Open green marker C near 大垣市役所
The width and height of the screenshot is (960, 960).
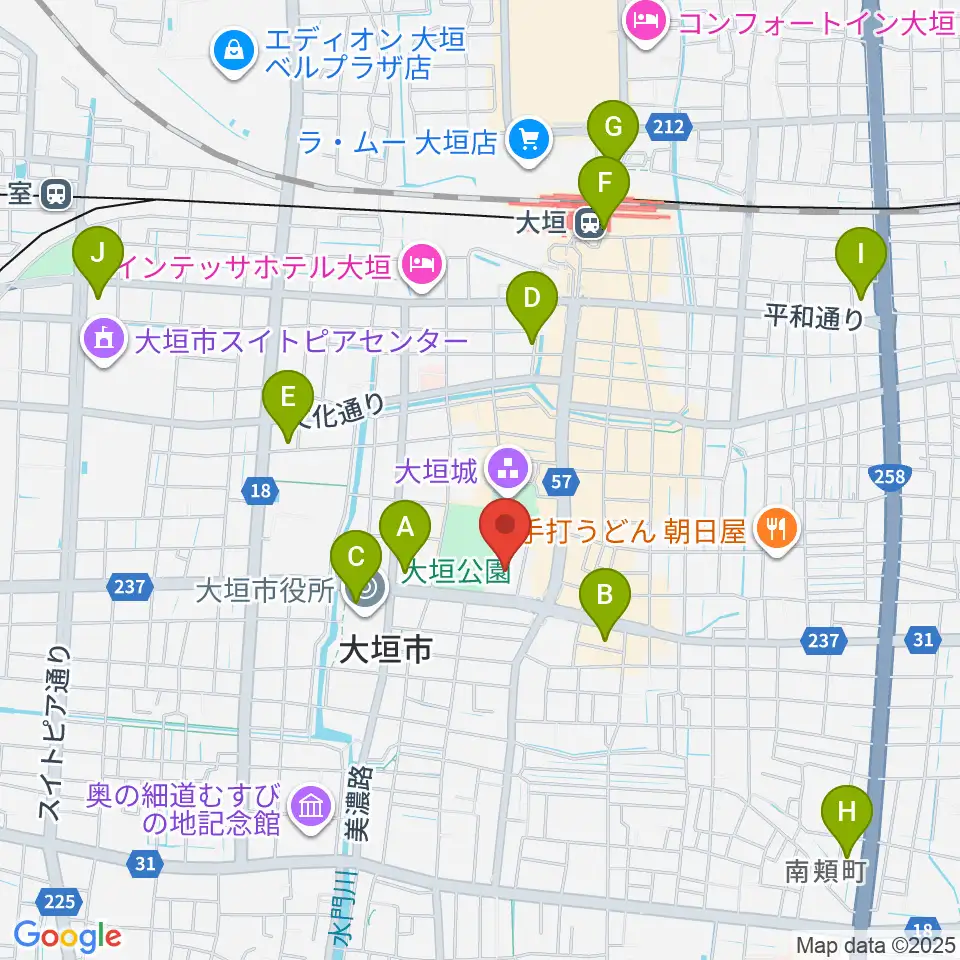[x=356, y=563]
